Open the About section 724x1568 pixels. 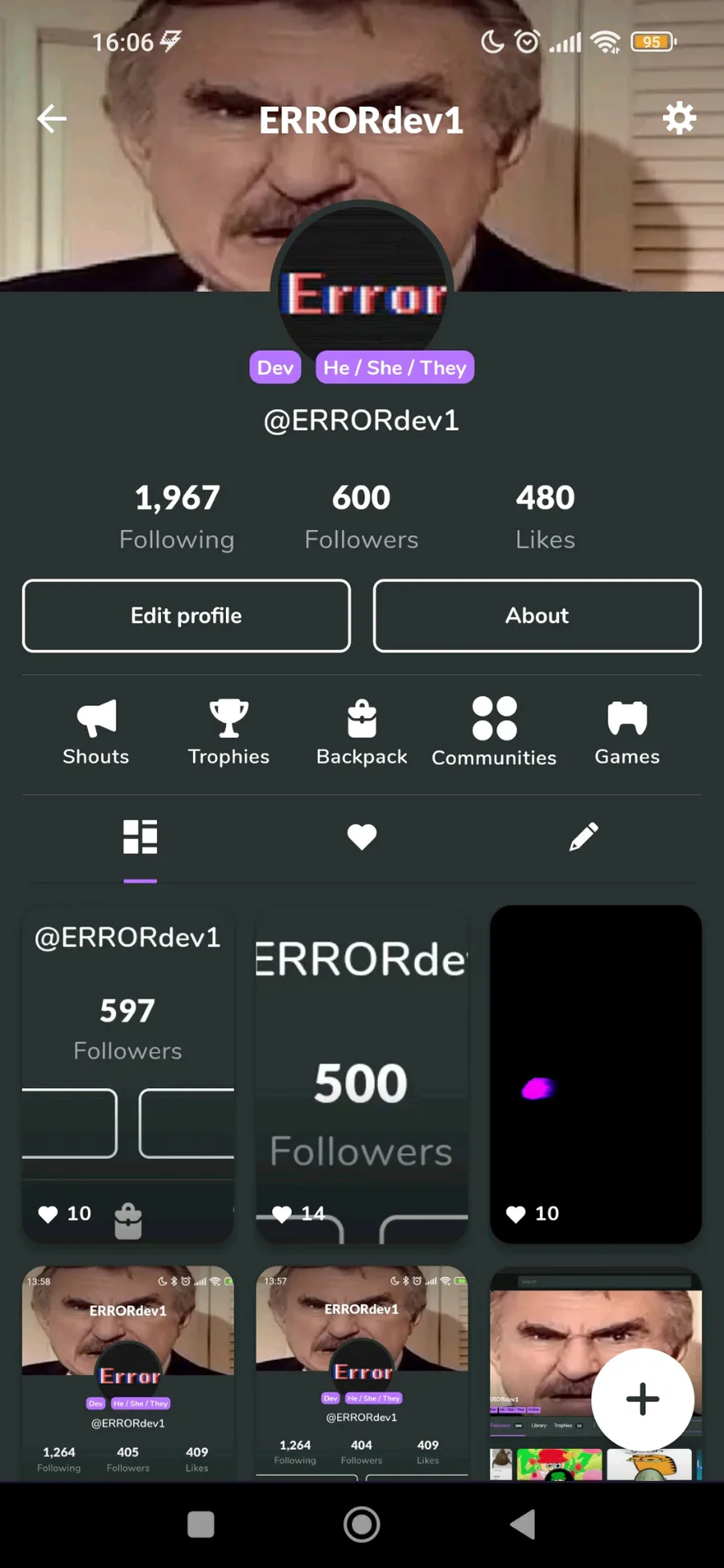tap(537, 616)
